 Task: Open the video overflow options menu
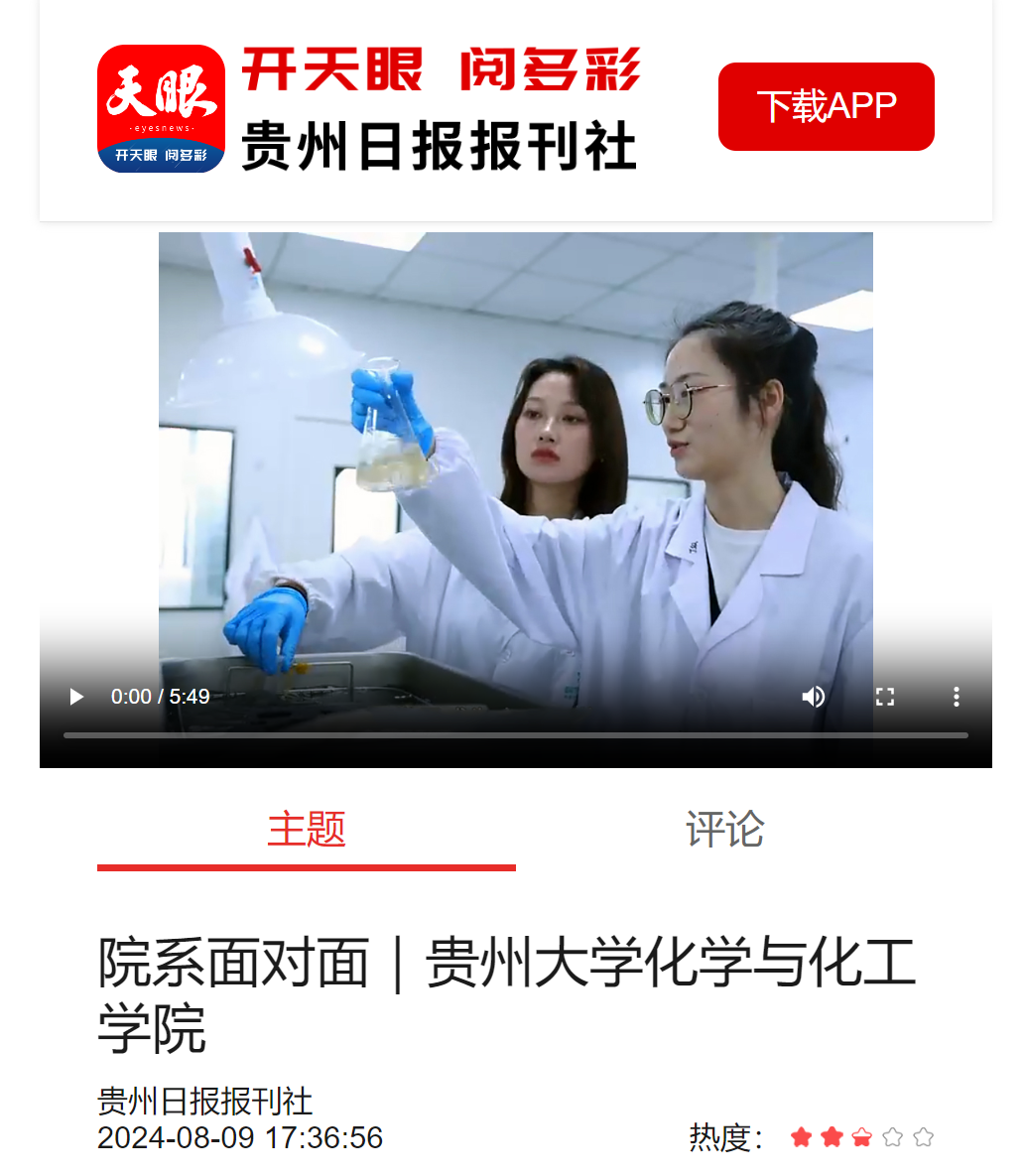click(x=956, y=697)
